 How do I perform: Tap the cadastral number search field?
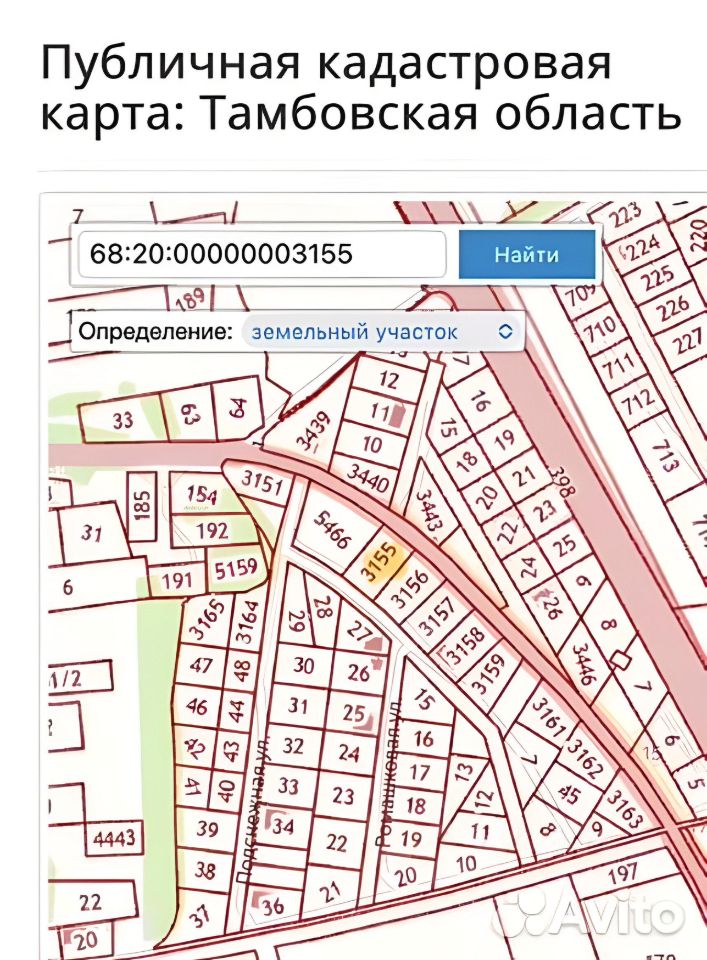pyautogui.click(x=261, y=254)
